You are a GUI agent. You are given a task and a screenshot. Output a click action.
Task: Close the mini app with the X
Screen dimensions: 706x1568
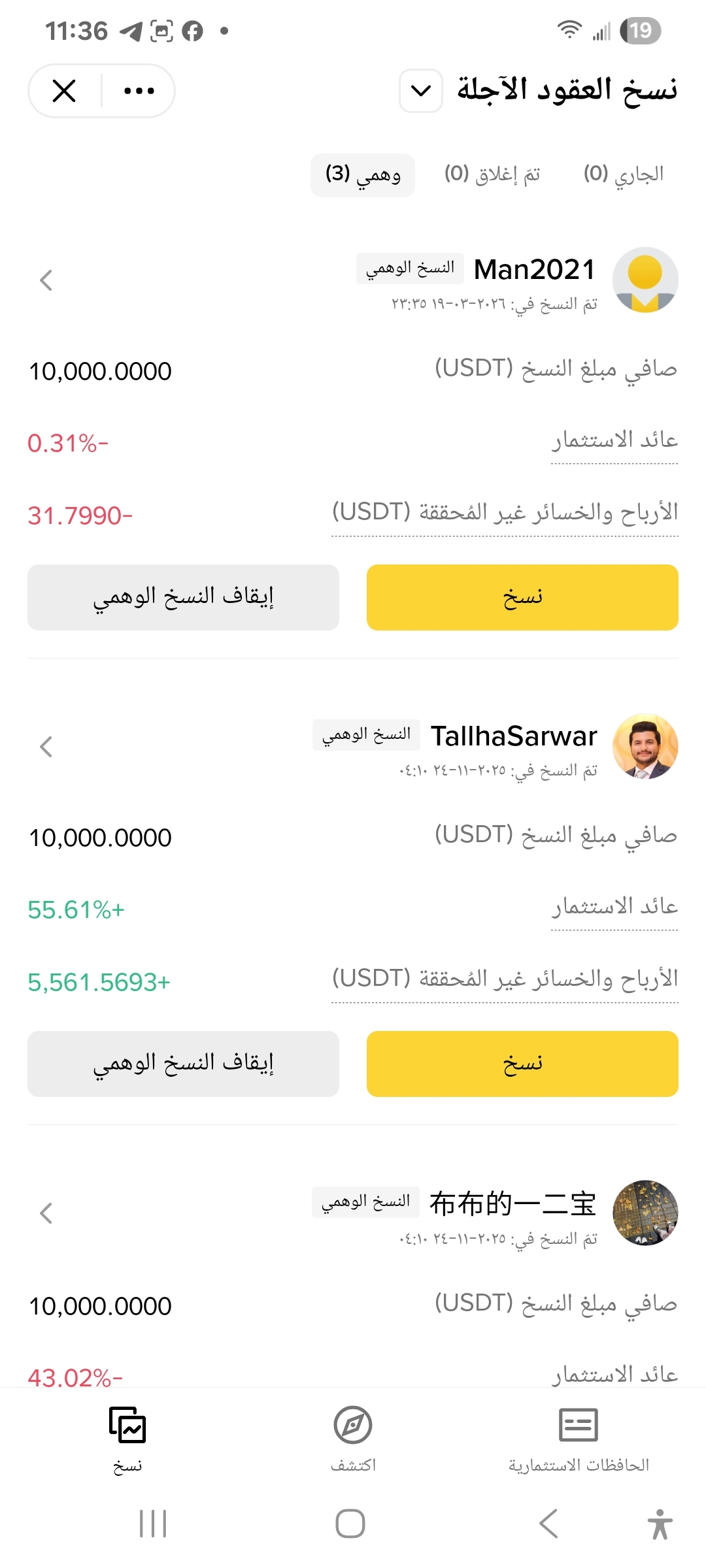tap(64, 91)
